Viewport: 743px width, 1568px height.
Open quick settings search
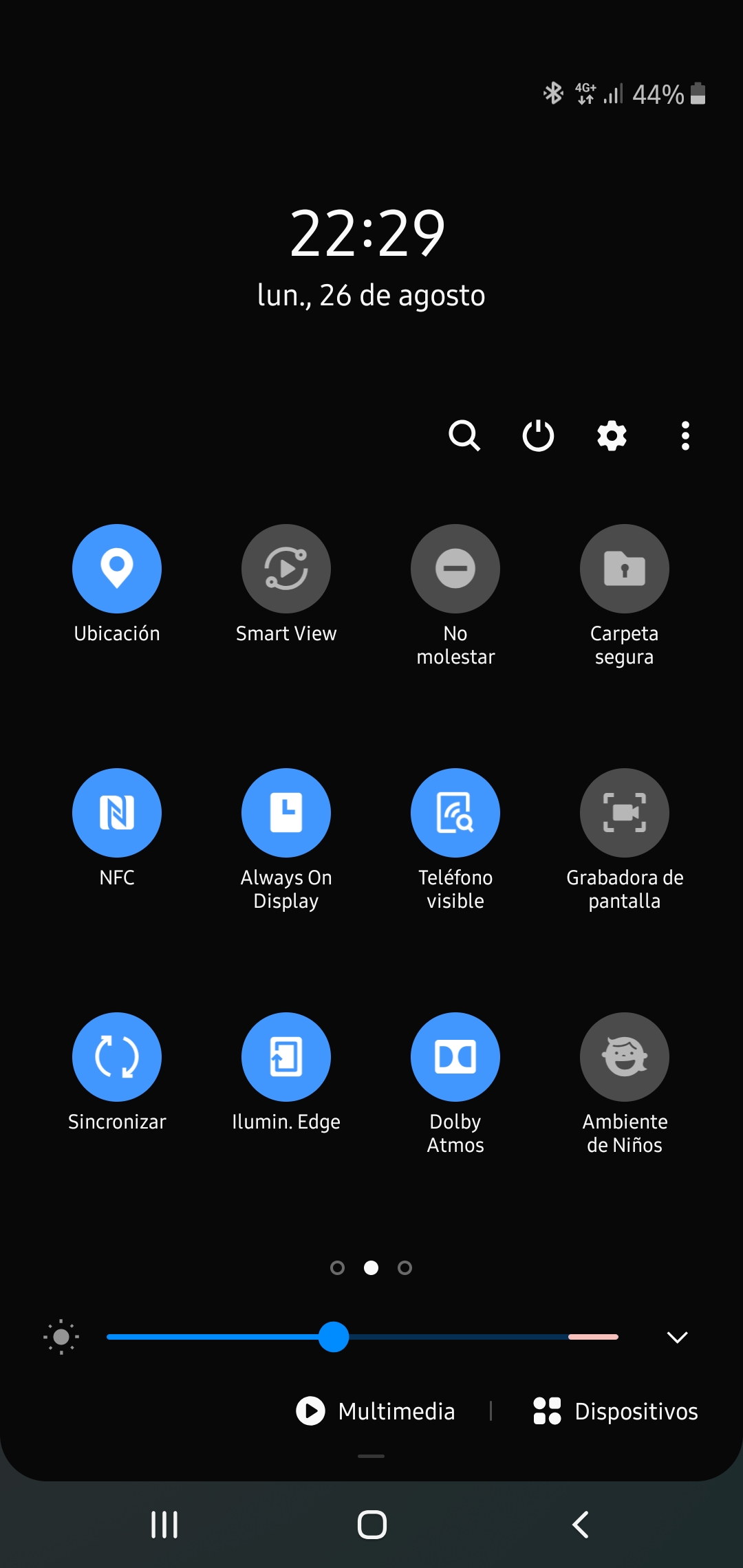(x=464, y=435)
